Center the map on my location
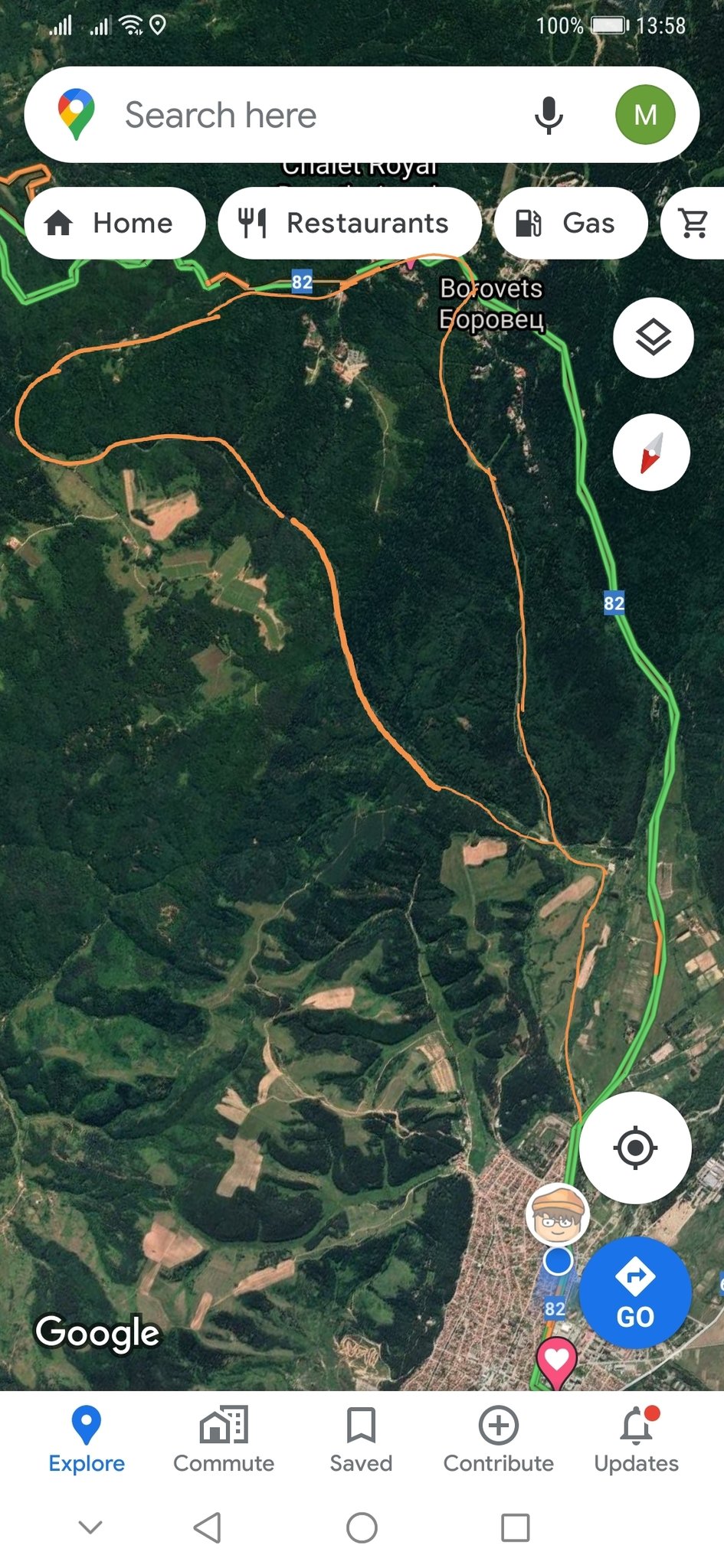This screenshot has width=724, height=1568. click(x=635, y=1148)
